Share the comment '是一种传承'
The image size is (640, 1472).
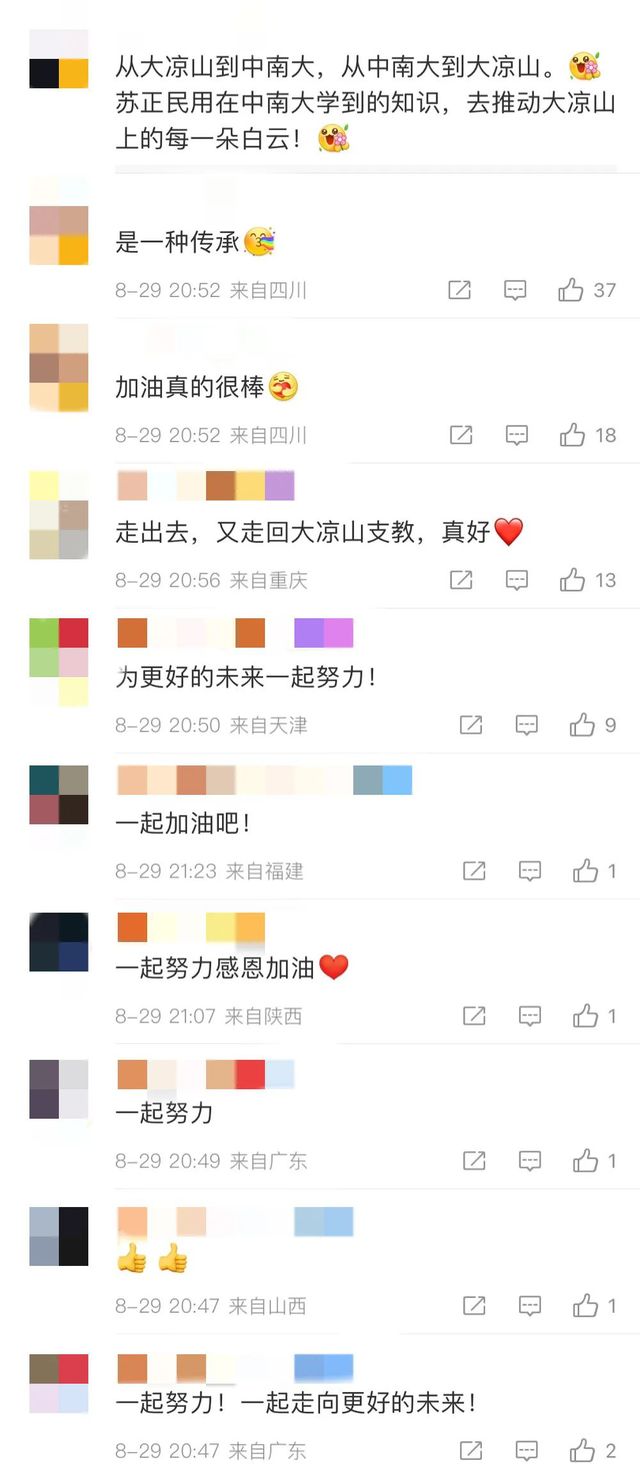coord(459,290)
